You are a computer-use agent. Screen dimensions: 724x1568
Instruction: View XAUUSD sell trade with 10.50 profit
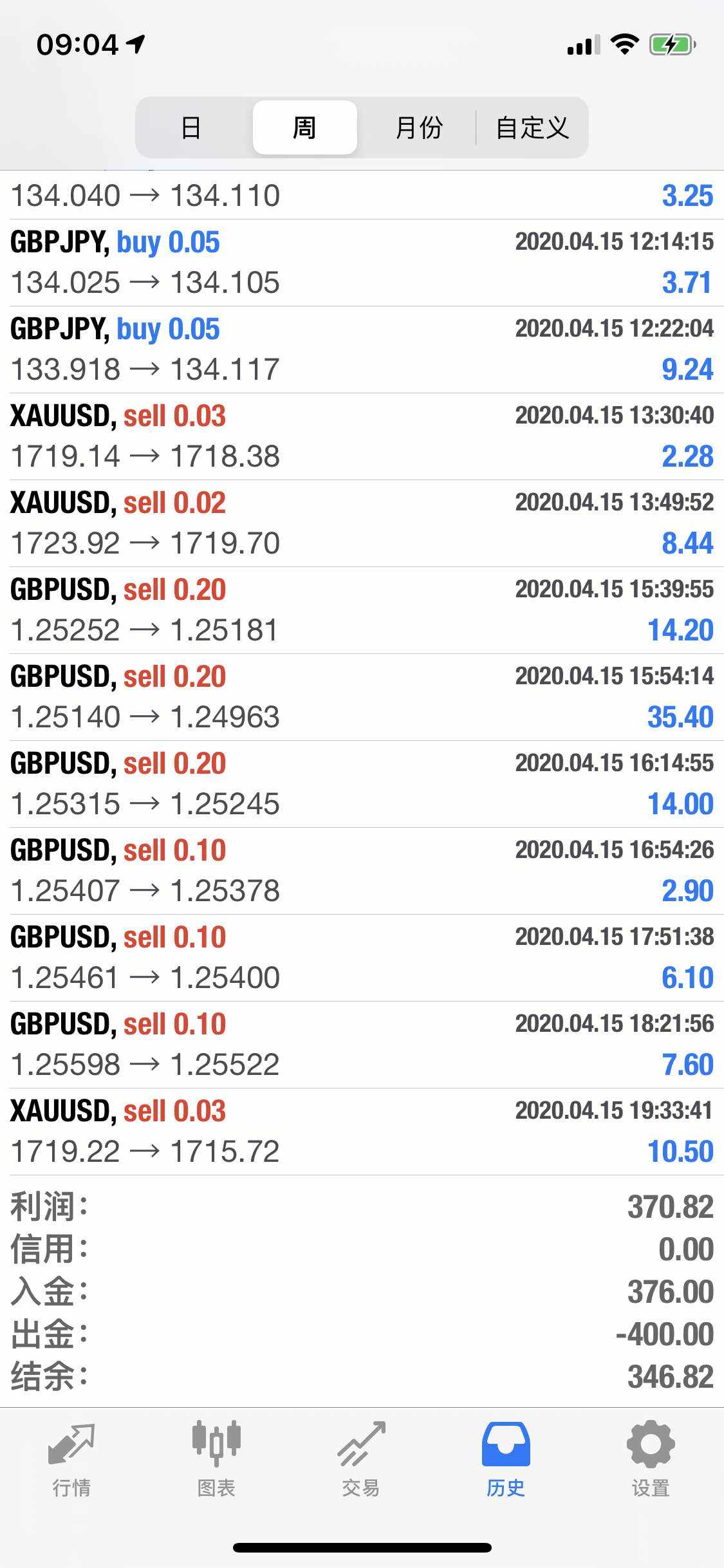[362, 1132]
